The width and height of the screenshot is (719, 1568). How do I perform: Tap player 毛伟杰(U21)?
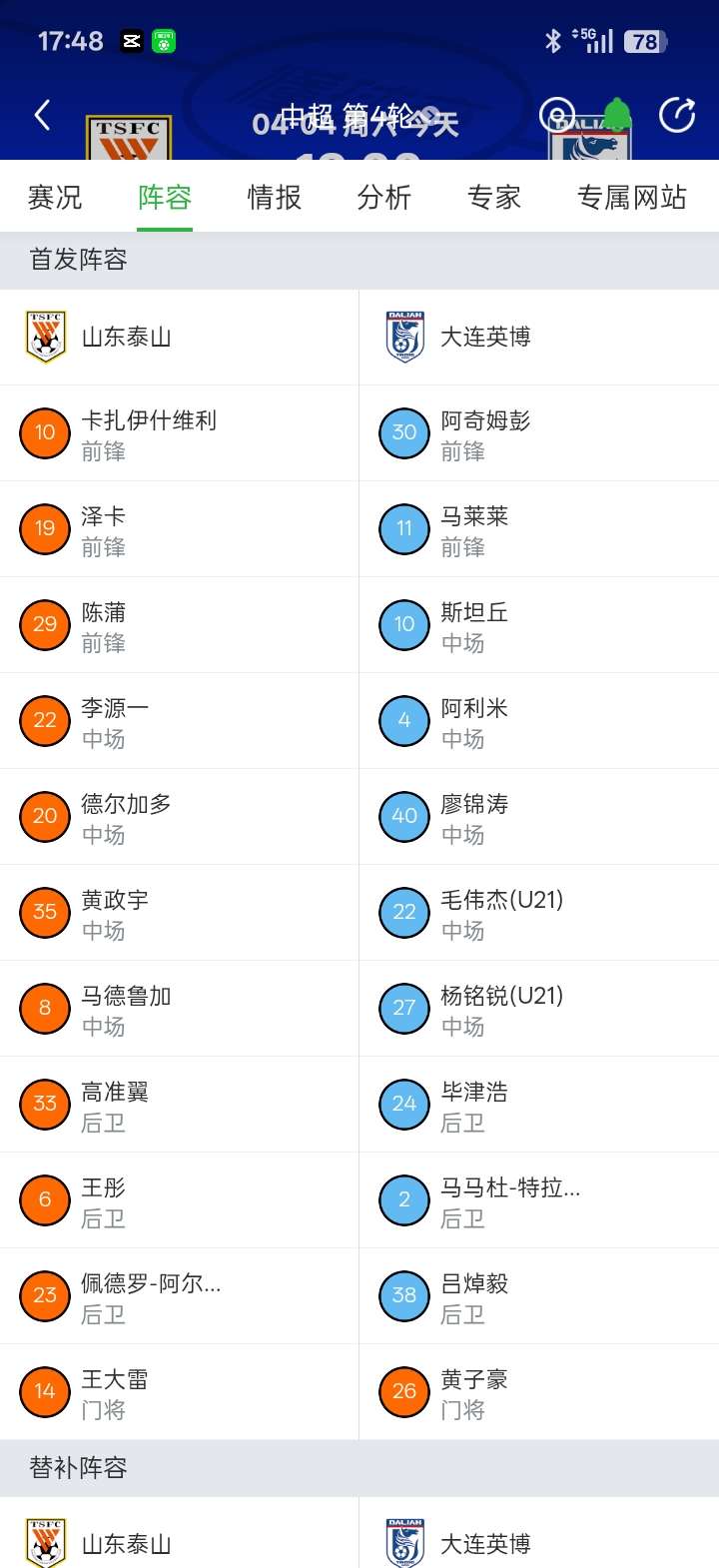pos(501,912)
